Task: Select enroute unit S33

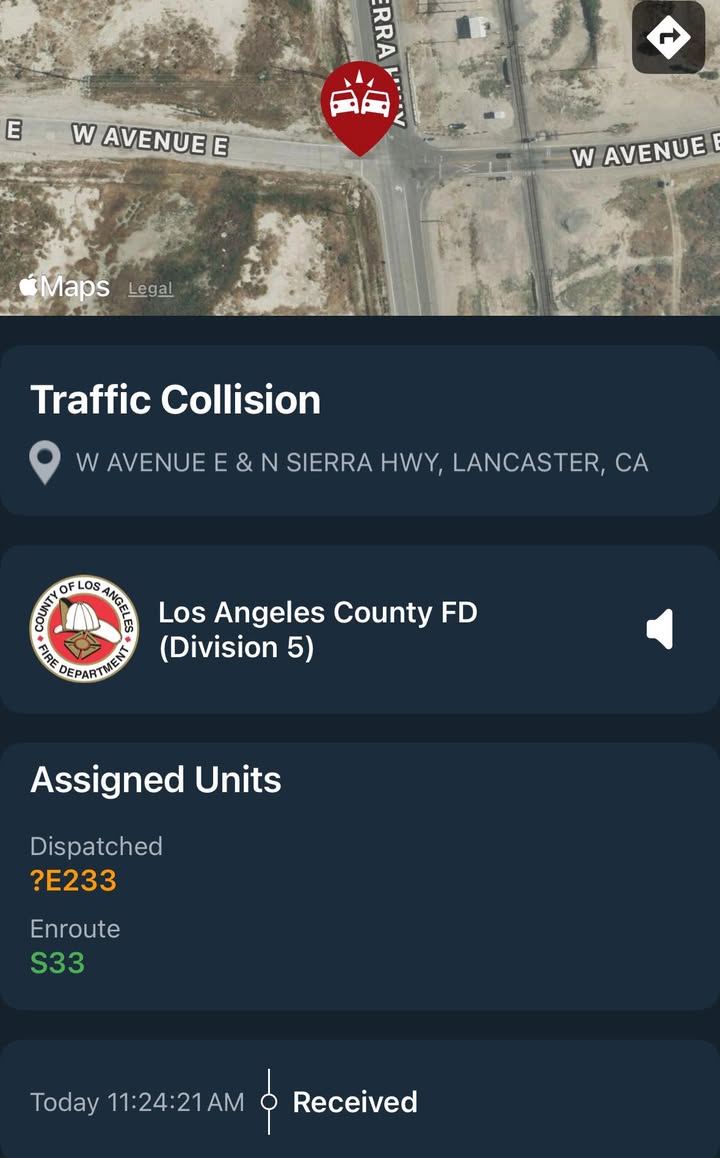Action: point(58,963)
